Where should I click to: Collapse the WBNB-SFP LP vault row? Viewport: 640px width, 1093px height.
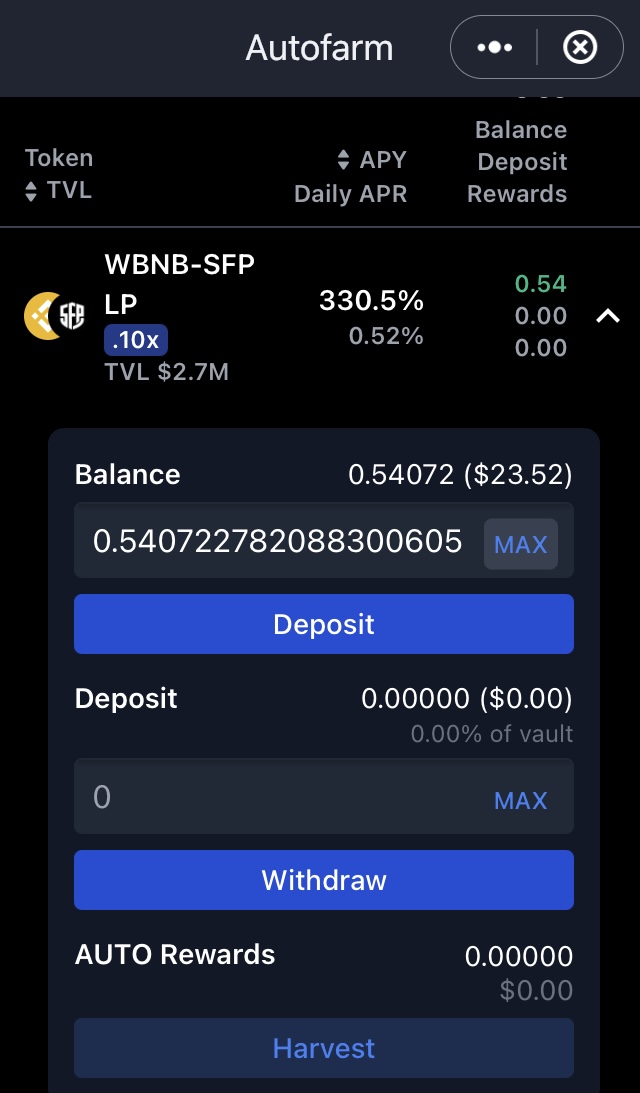tap(608, 316)
